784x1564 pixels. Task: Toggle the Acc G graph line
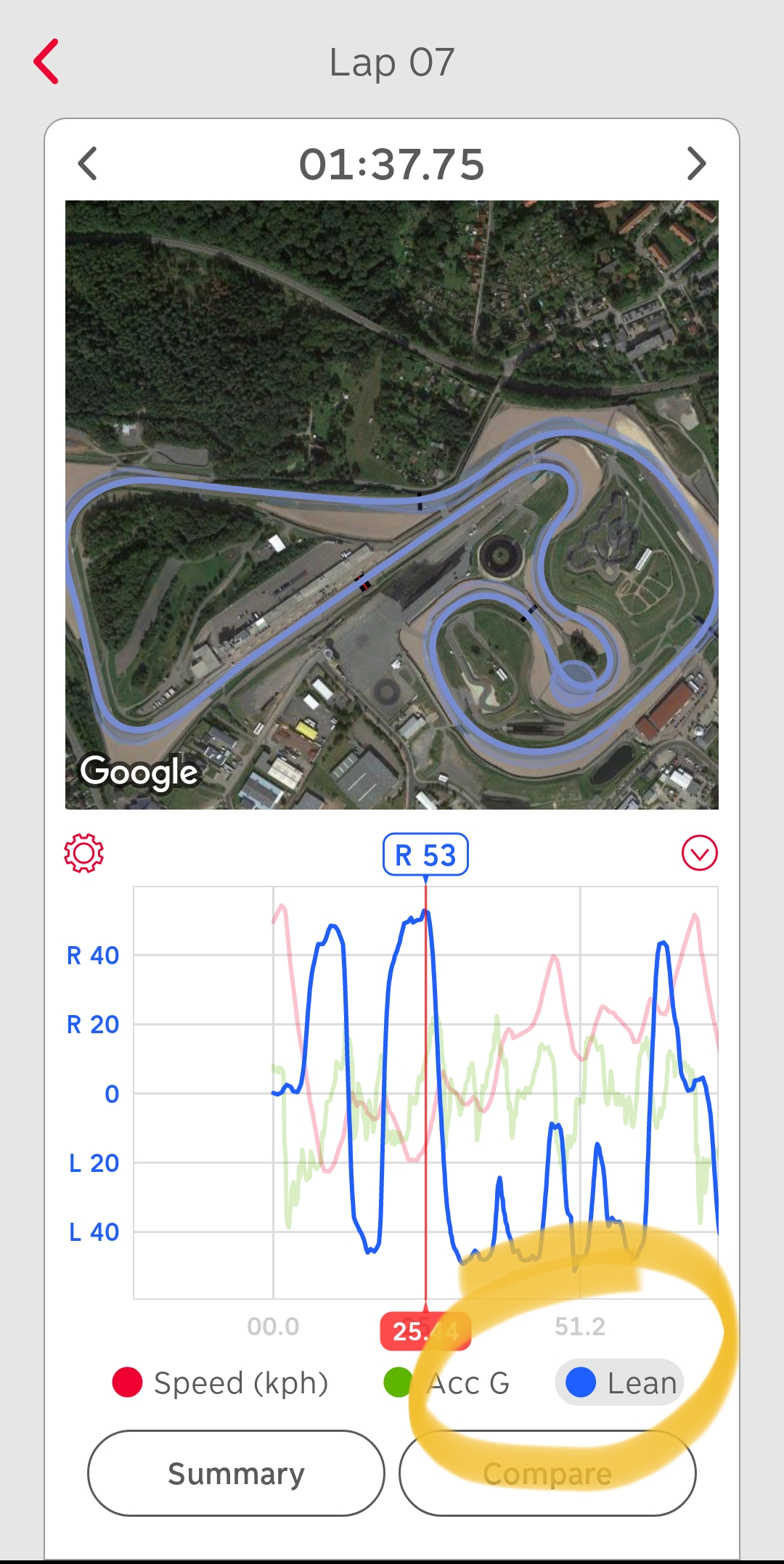447,1383
